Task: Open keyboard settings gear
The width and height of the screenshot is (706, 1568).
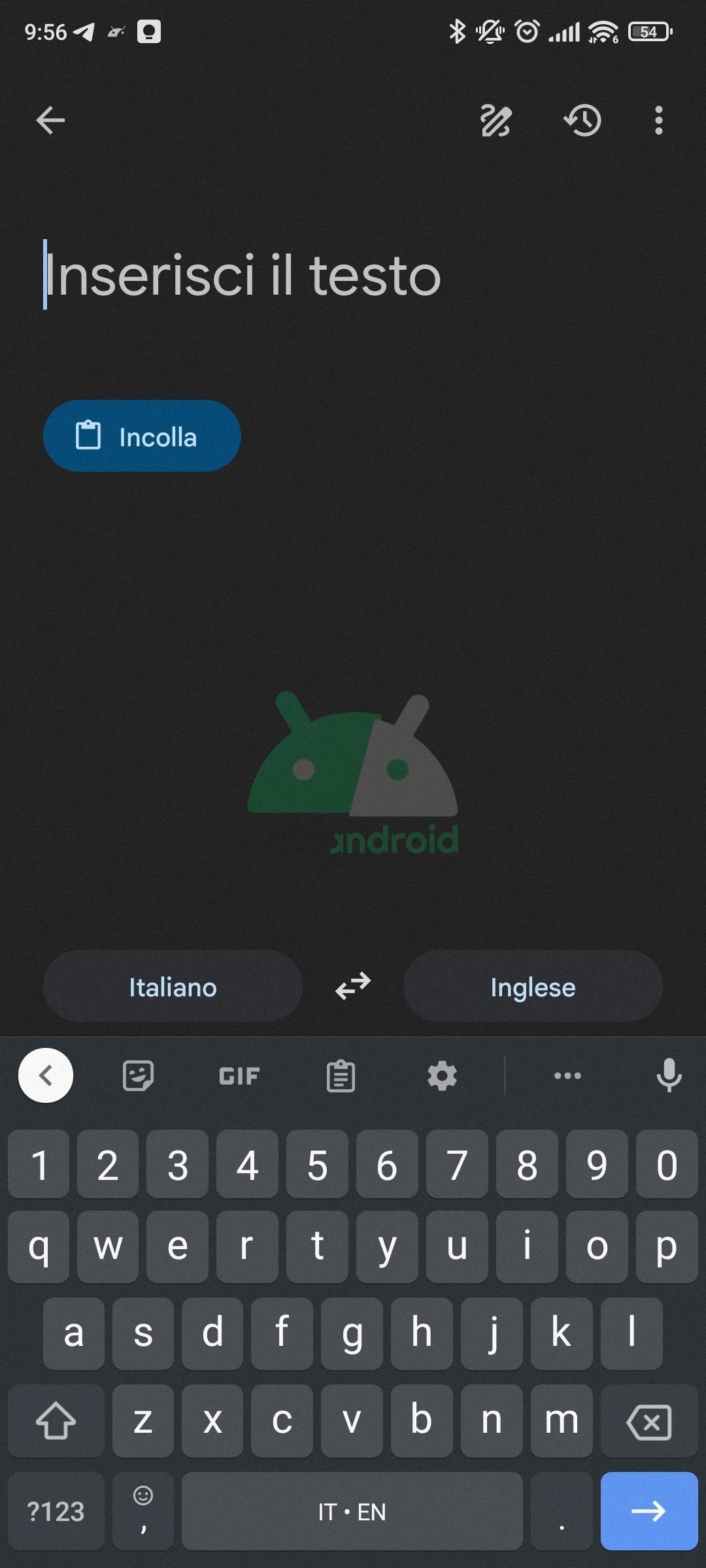Action: tap(442, 1075)
